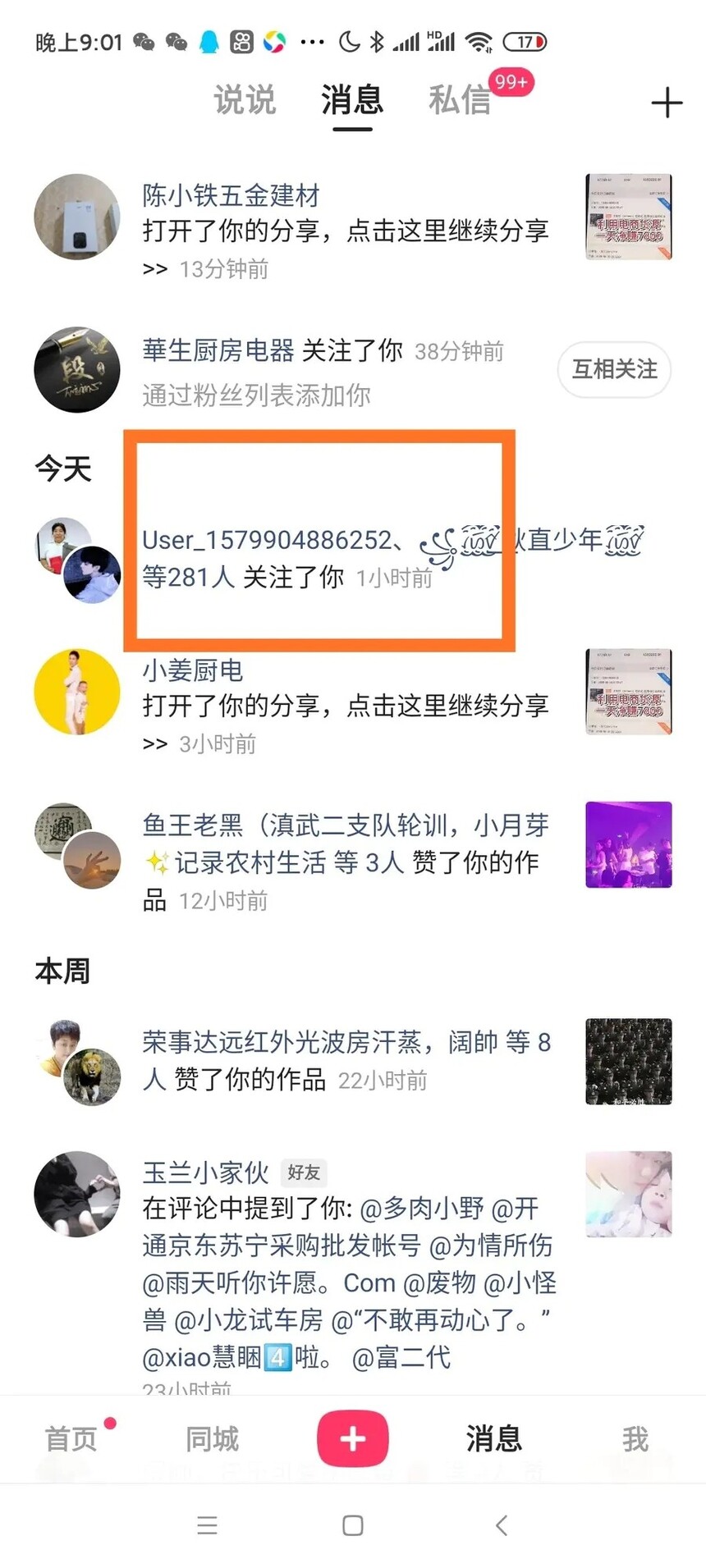Tap the system back button
The width and height of the screenshot is (706, 1568).
coord(502,1525)
